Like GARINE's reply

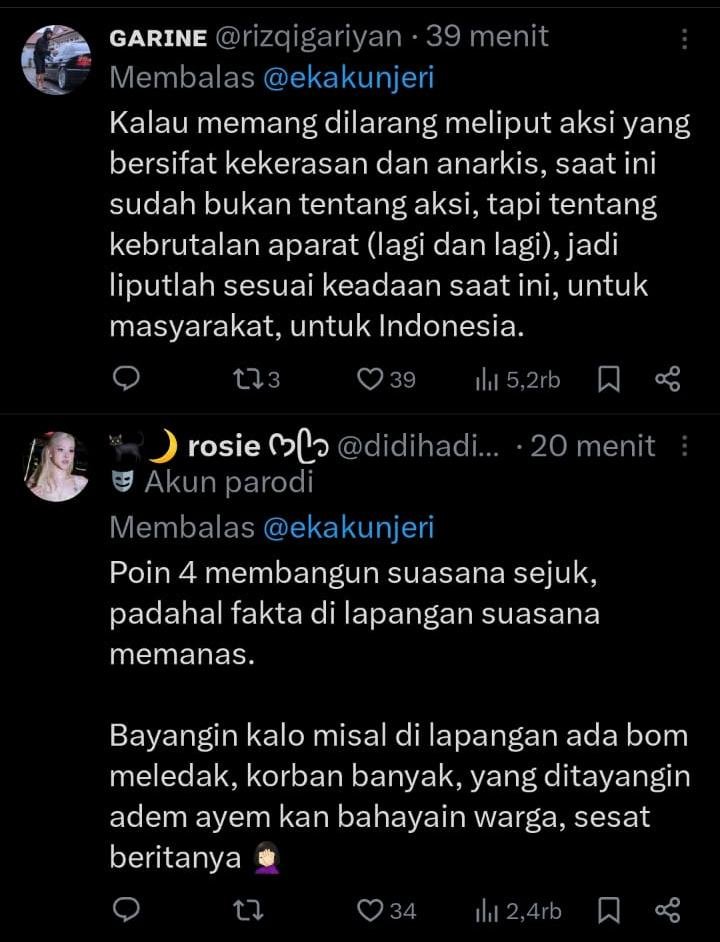371,379
